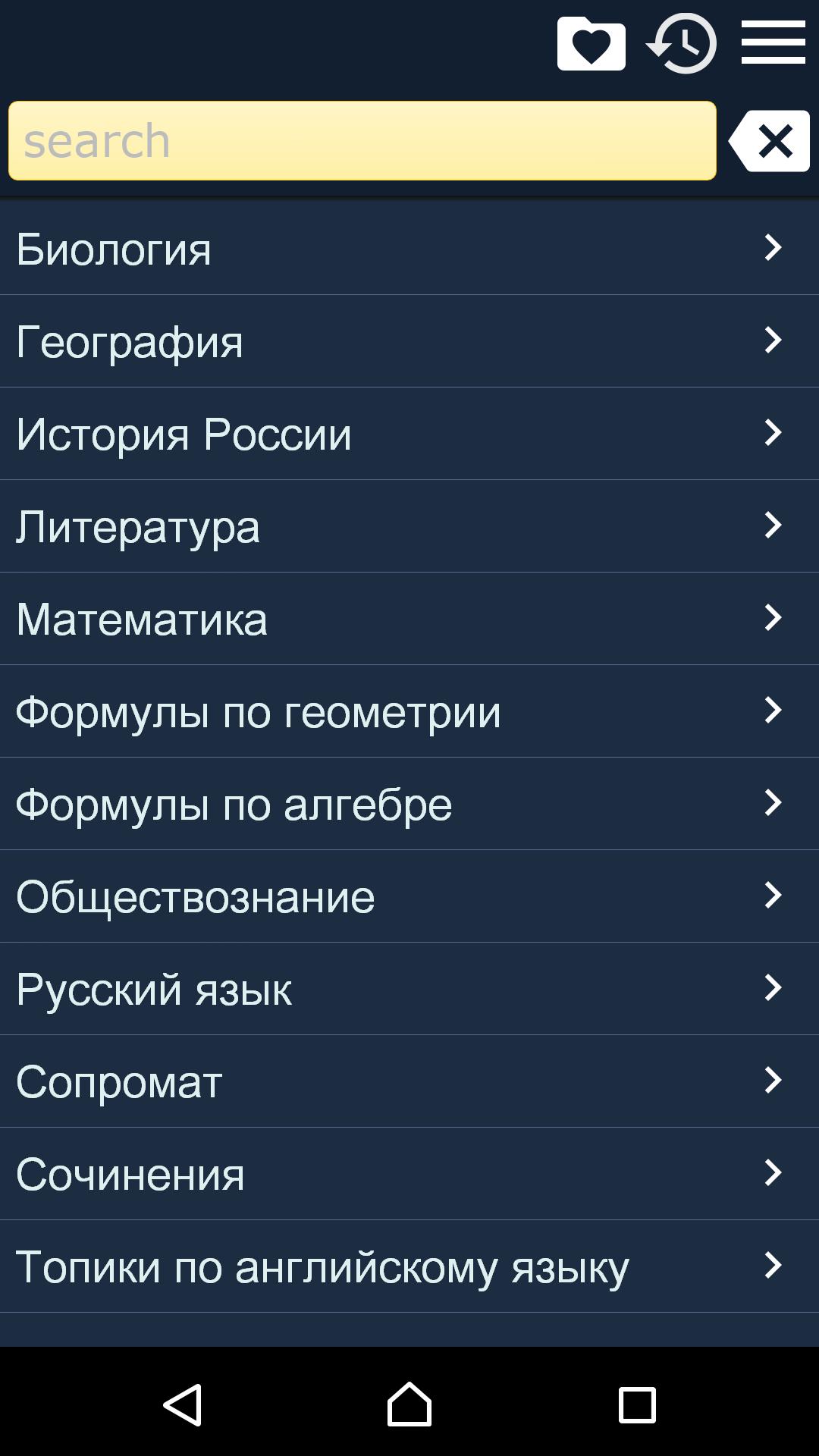The height and width of the screenshot is (1456, 819).
Task: Open the Сочинения category
Action: tap(409, 1173)
